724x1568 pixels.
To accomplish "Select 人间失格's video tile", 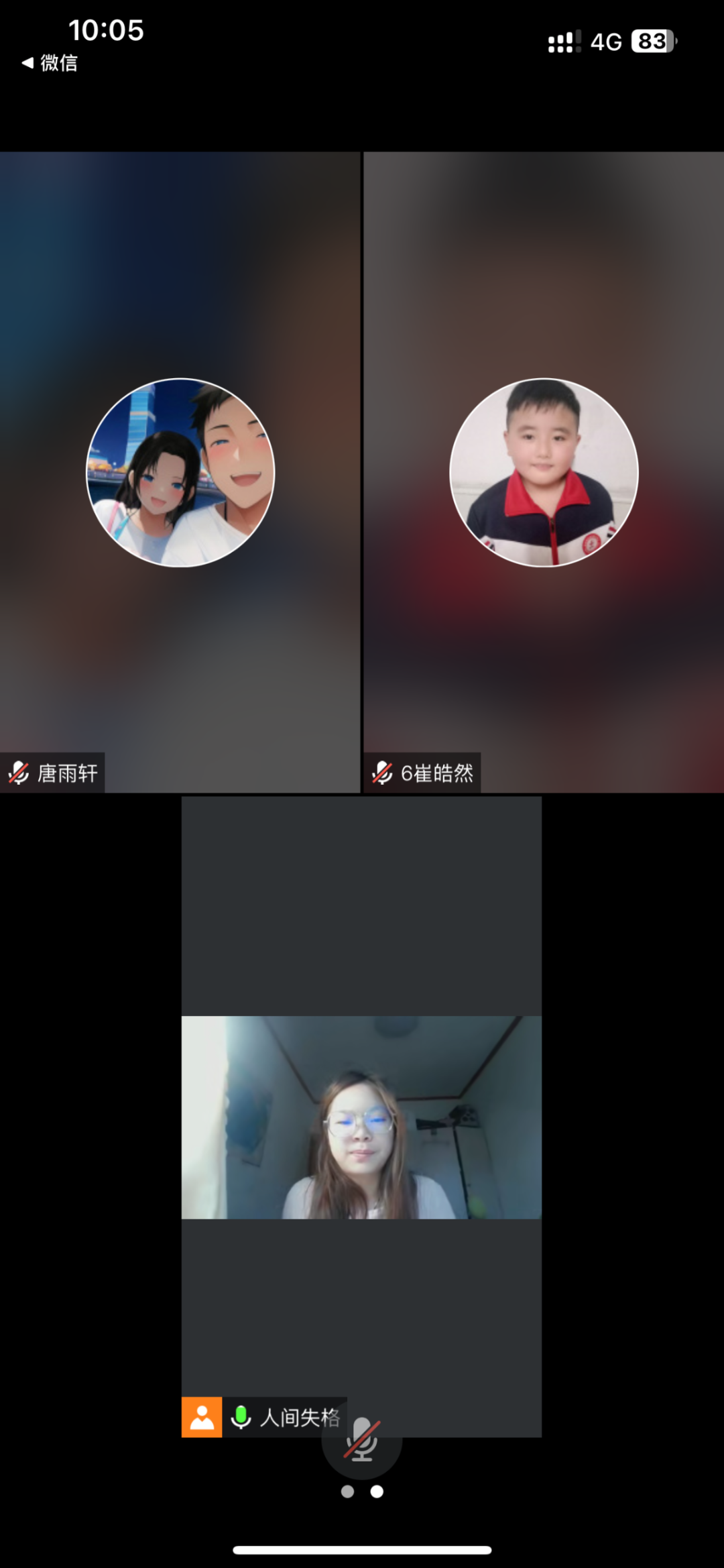I will point(361,1117).
